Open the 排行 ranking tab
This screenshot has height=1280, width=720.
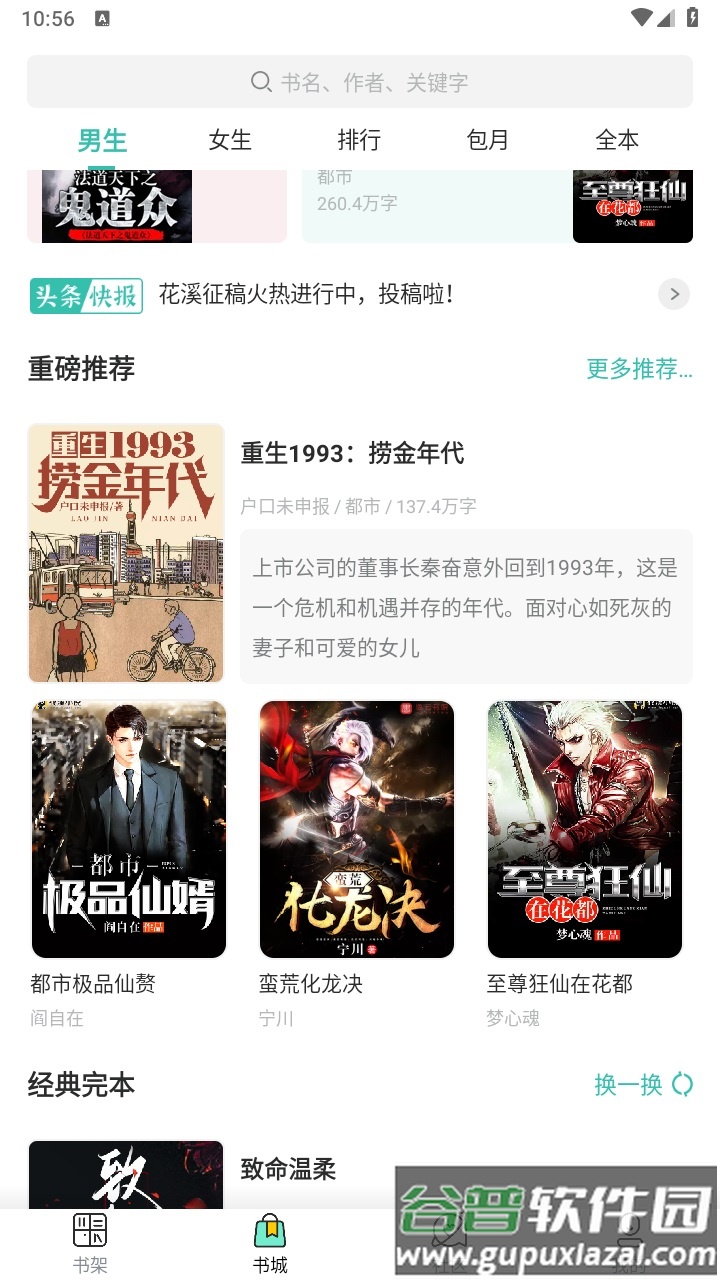[360, 140]
